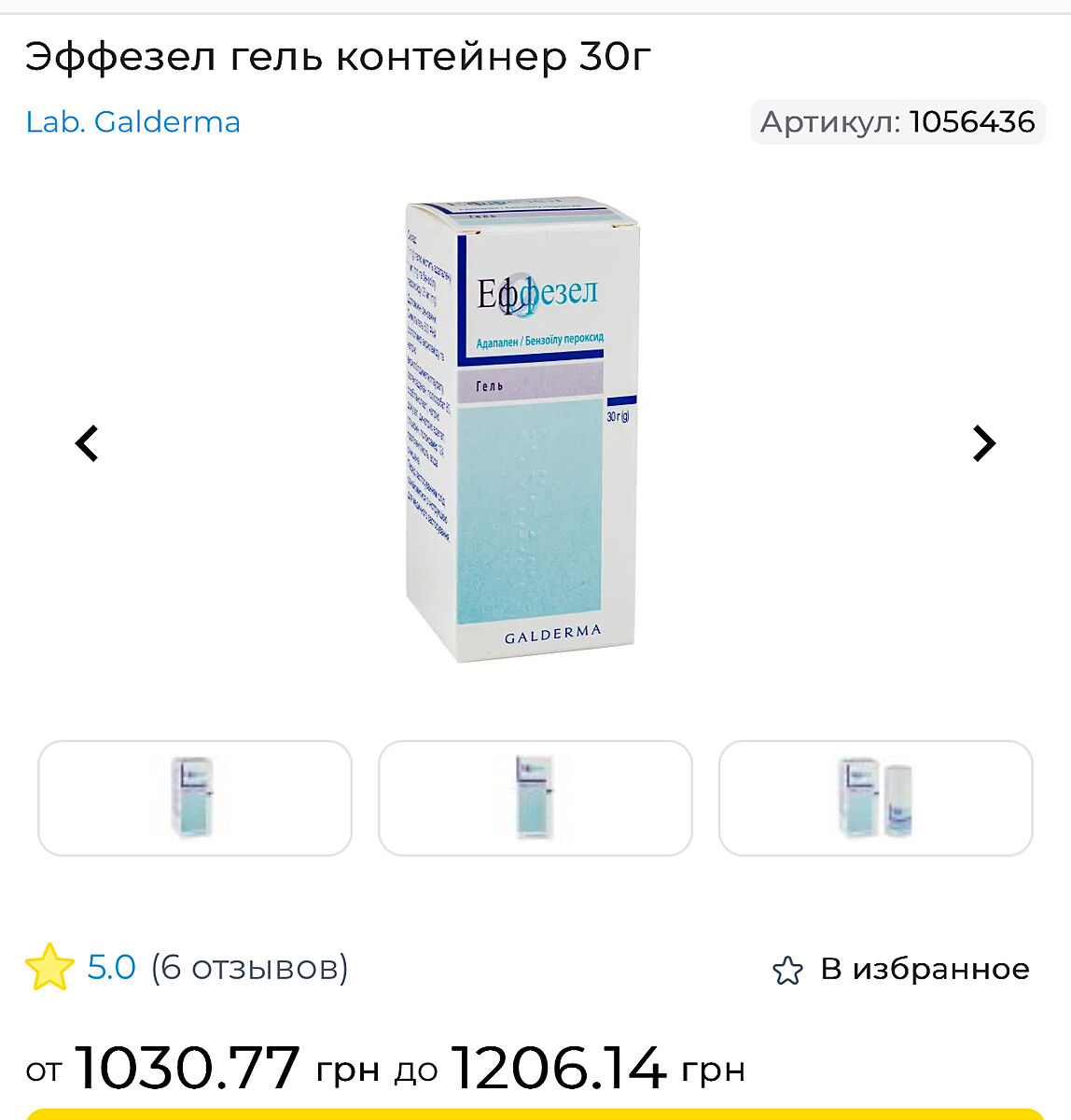Select the second product thumbnail
Screen dimensions: 1071x1120
pyautogui.click(x=535, y=798)
